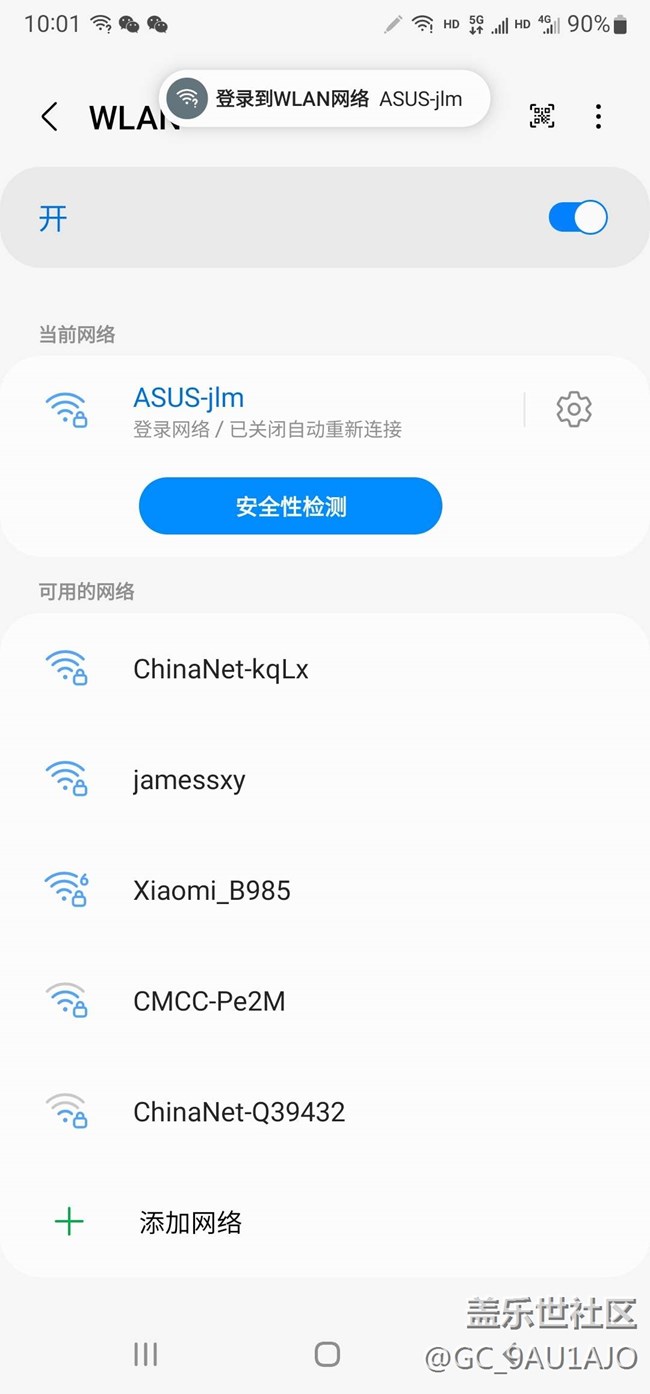Choose the CMCC-Pe2M network
The width and height of the screenshot is (650, 1394).
point(325,1001)
